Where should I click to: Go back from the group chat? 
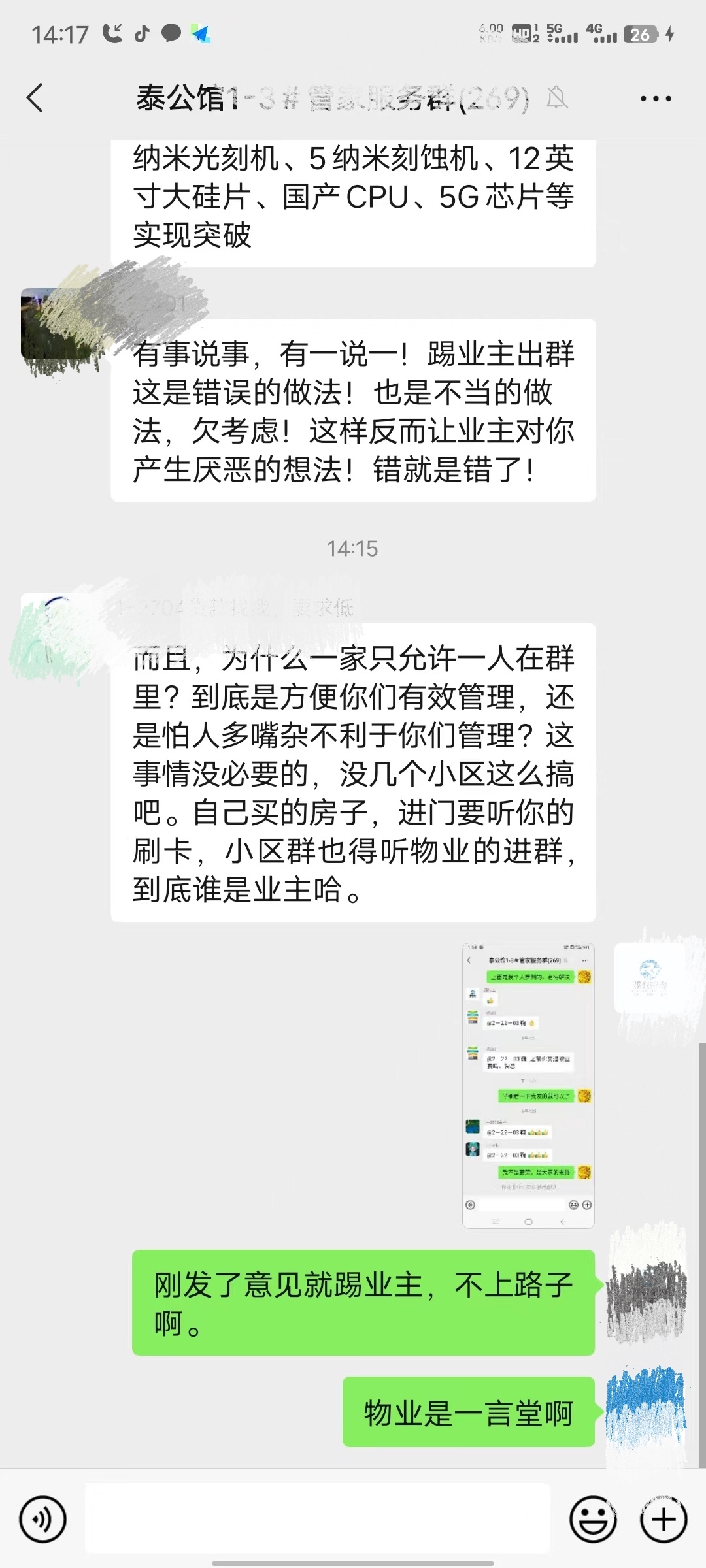tap(35, 99)
